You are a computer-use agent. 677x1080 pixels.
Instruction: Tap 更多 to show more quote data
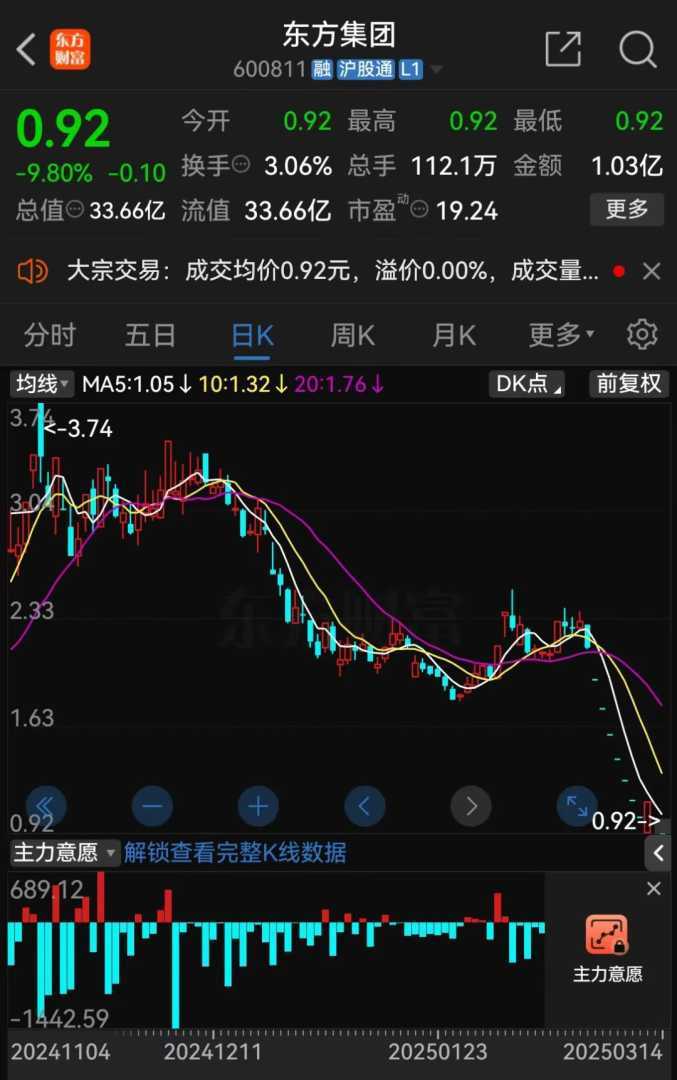coord(626,209)
